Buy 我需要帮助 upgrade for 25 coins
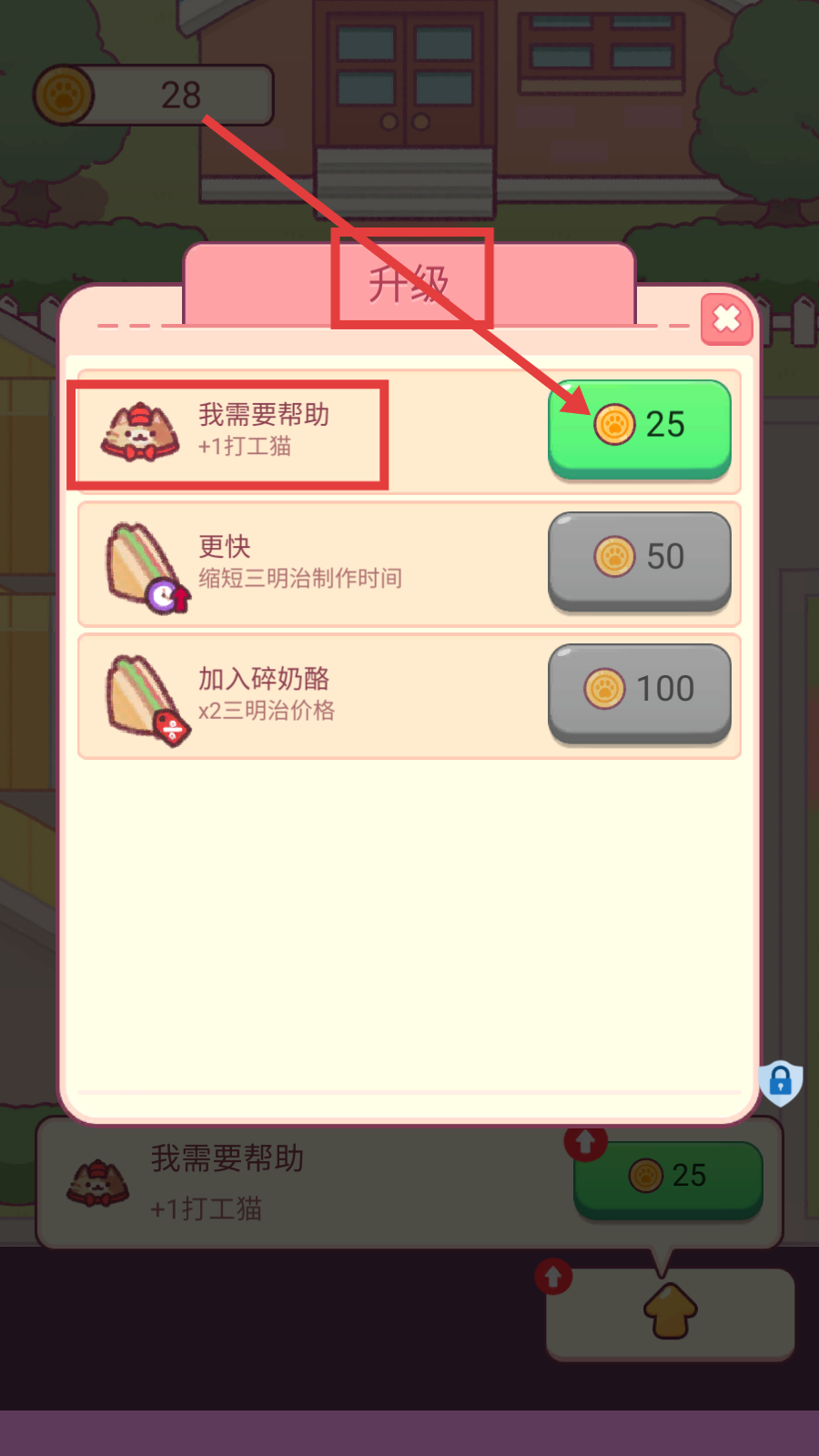This screenshot has width=819, height=1456. coord(639,426)
